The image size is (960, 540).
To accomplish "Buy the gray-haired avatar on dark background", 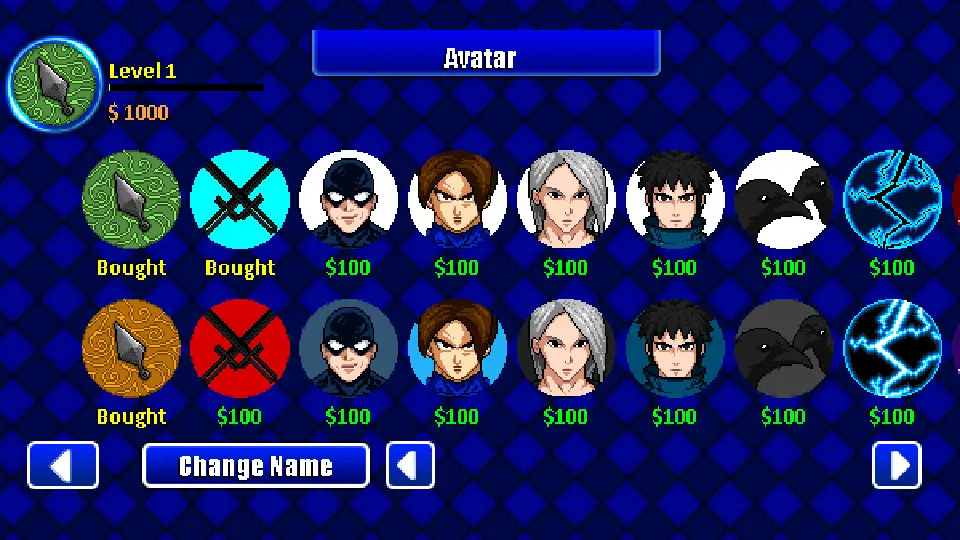I will point(566,348).
